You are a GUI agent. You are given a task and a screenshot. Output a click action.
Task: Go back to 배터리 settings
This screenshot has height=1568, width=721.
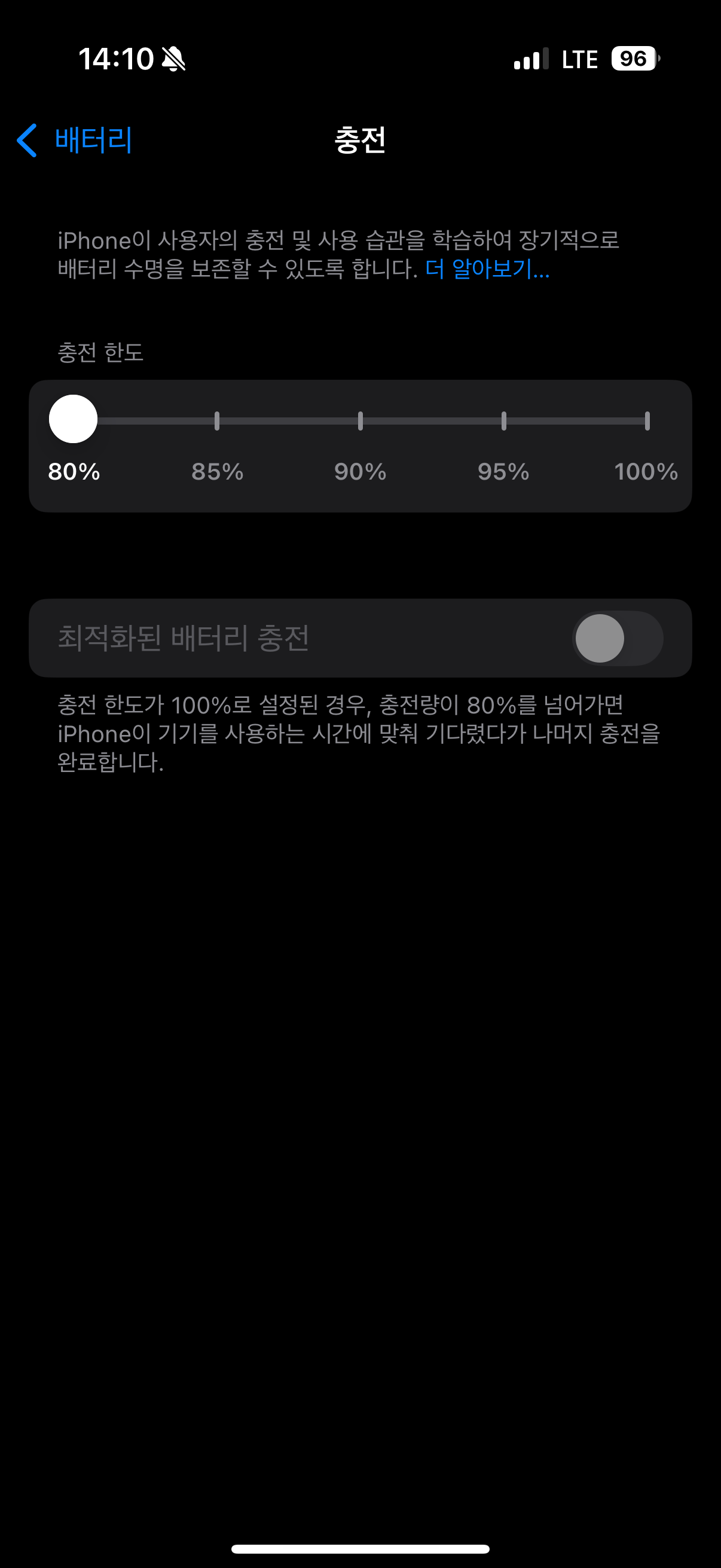click(x=74, y=141)
